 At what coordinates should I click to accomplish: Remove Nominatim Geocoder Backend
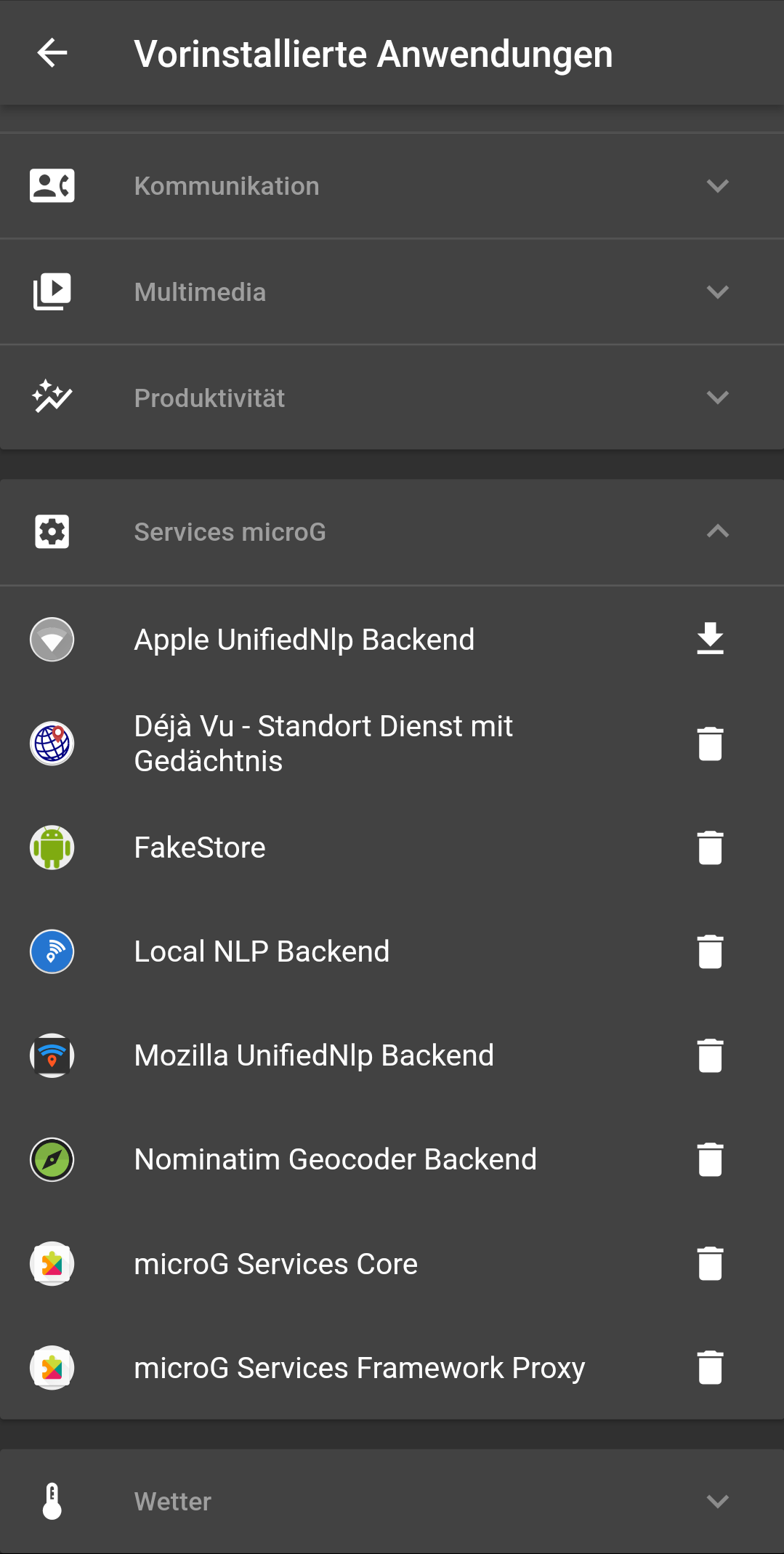coord(710,1159)
